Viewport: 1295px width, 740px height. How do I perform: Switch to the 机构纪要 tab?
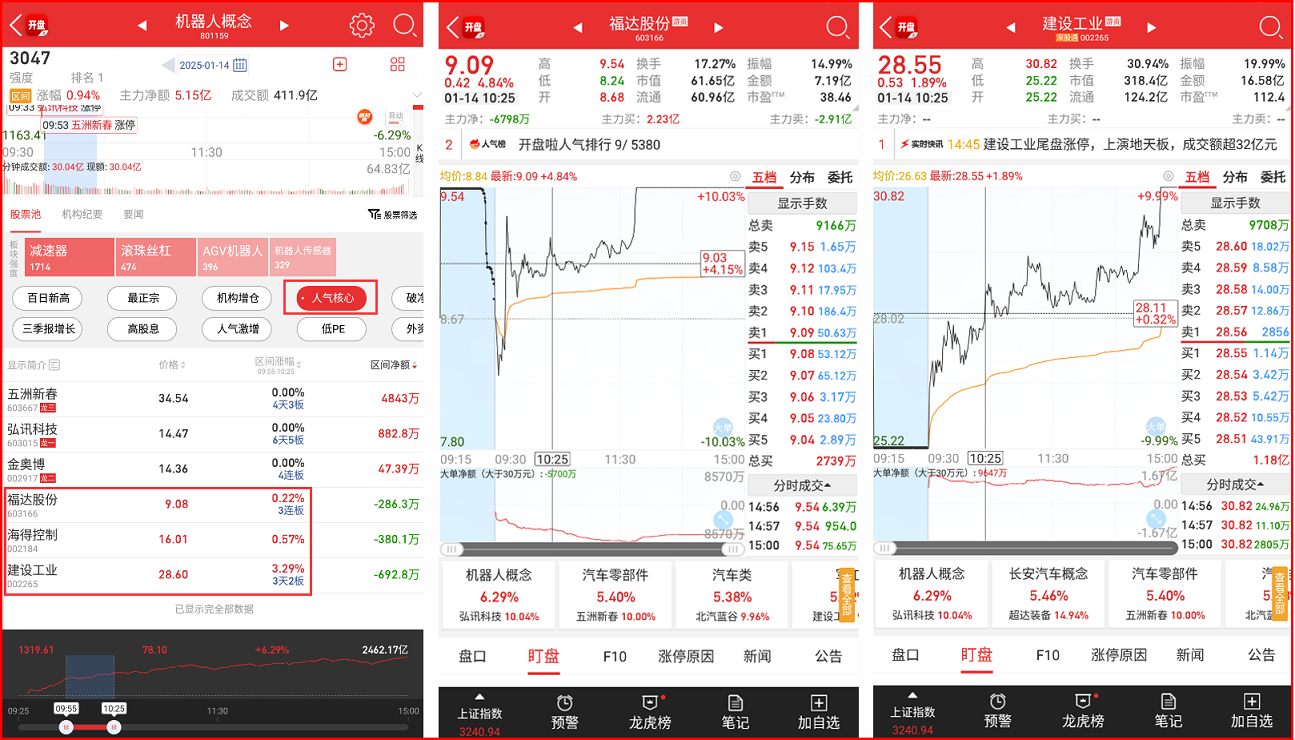click(82, 214)
